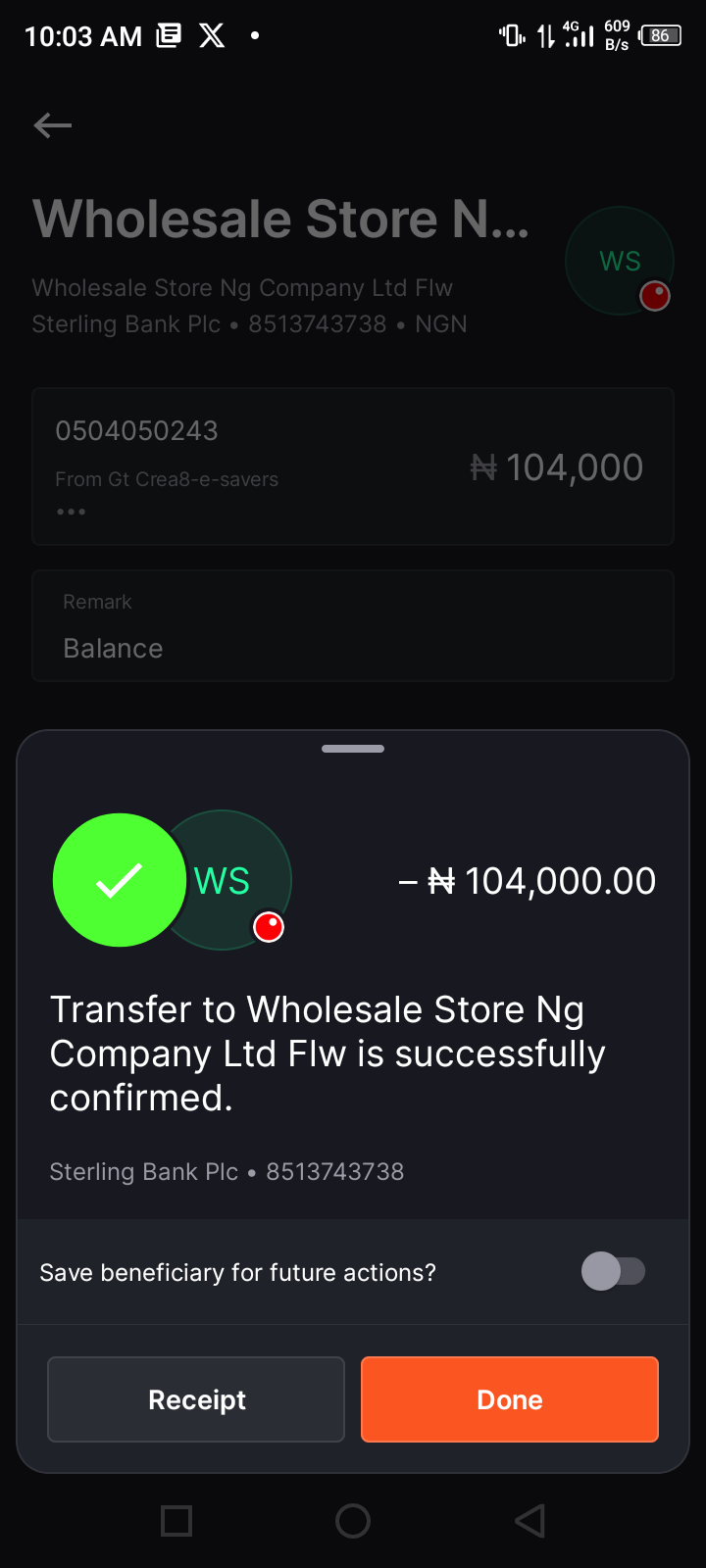Screen dimensions: 706x1568
Task: Tap the system home button
Action: pyautogui.click(x=353, y=1521)
